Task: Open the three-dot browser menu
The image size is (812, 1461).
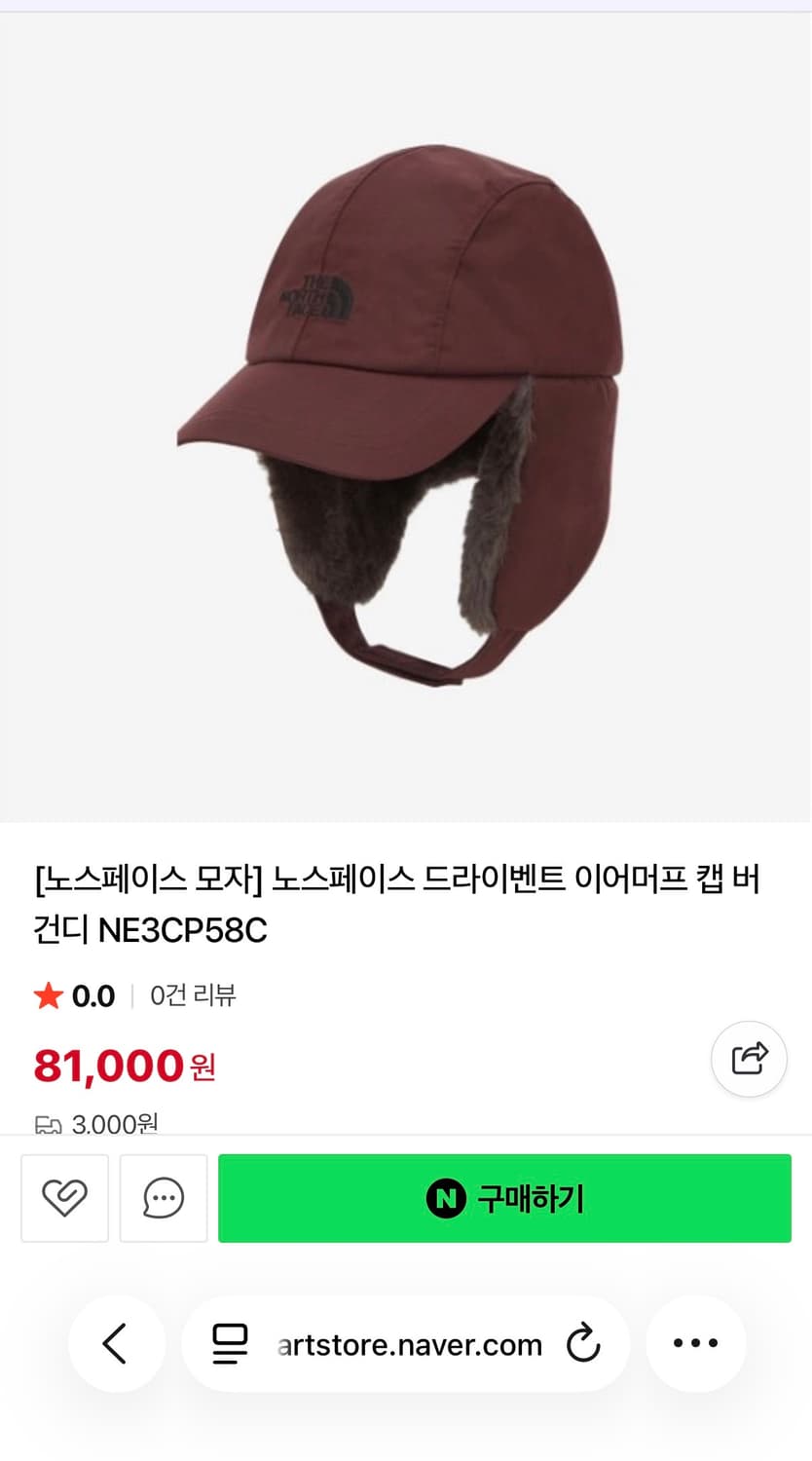Action: [x=695, y=1344]
